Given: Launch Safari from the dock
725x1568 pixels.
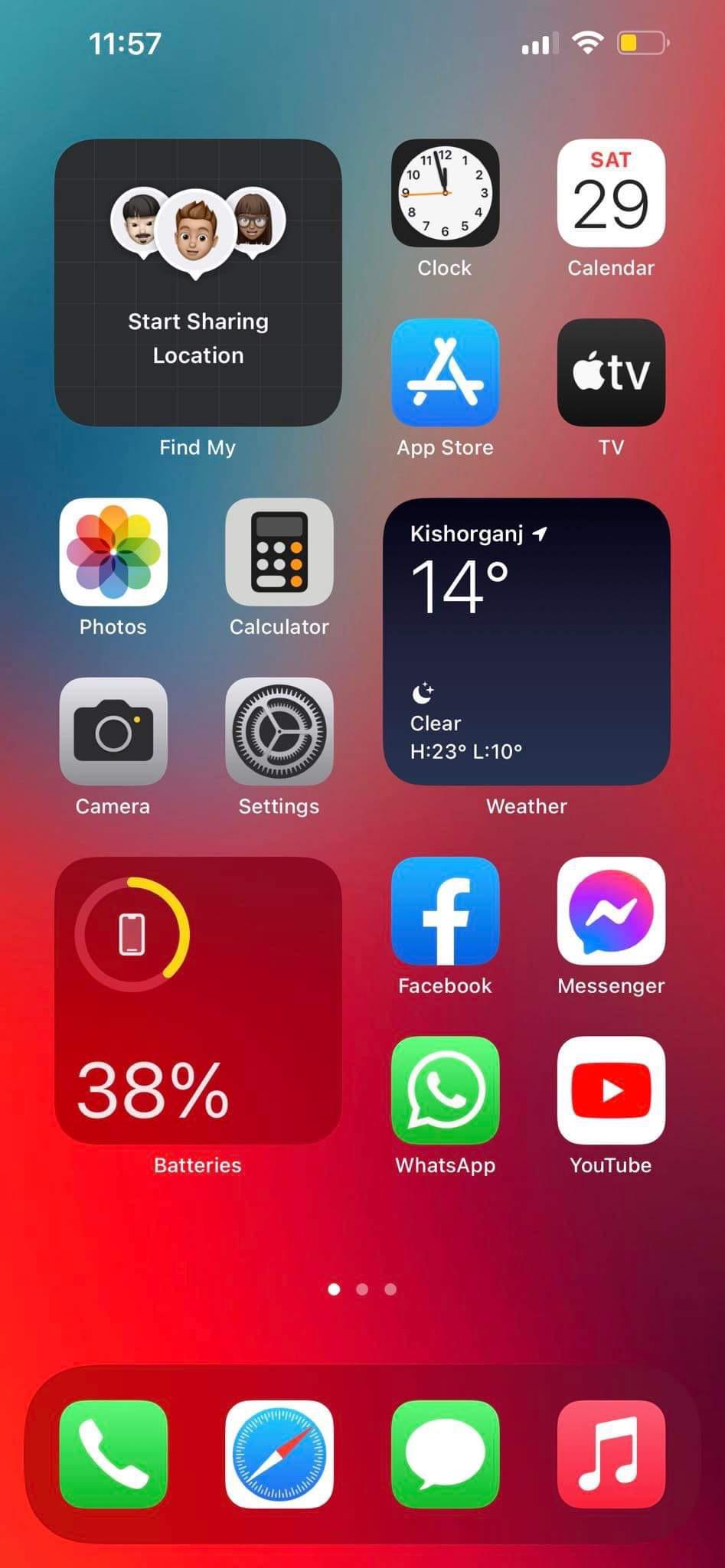Looking at the screenshot, I should 279,1454.
